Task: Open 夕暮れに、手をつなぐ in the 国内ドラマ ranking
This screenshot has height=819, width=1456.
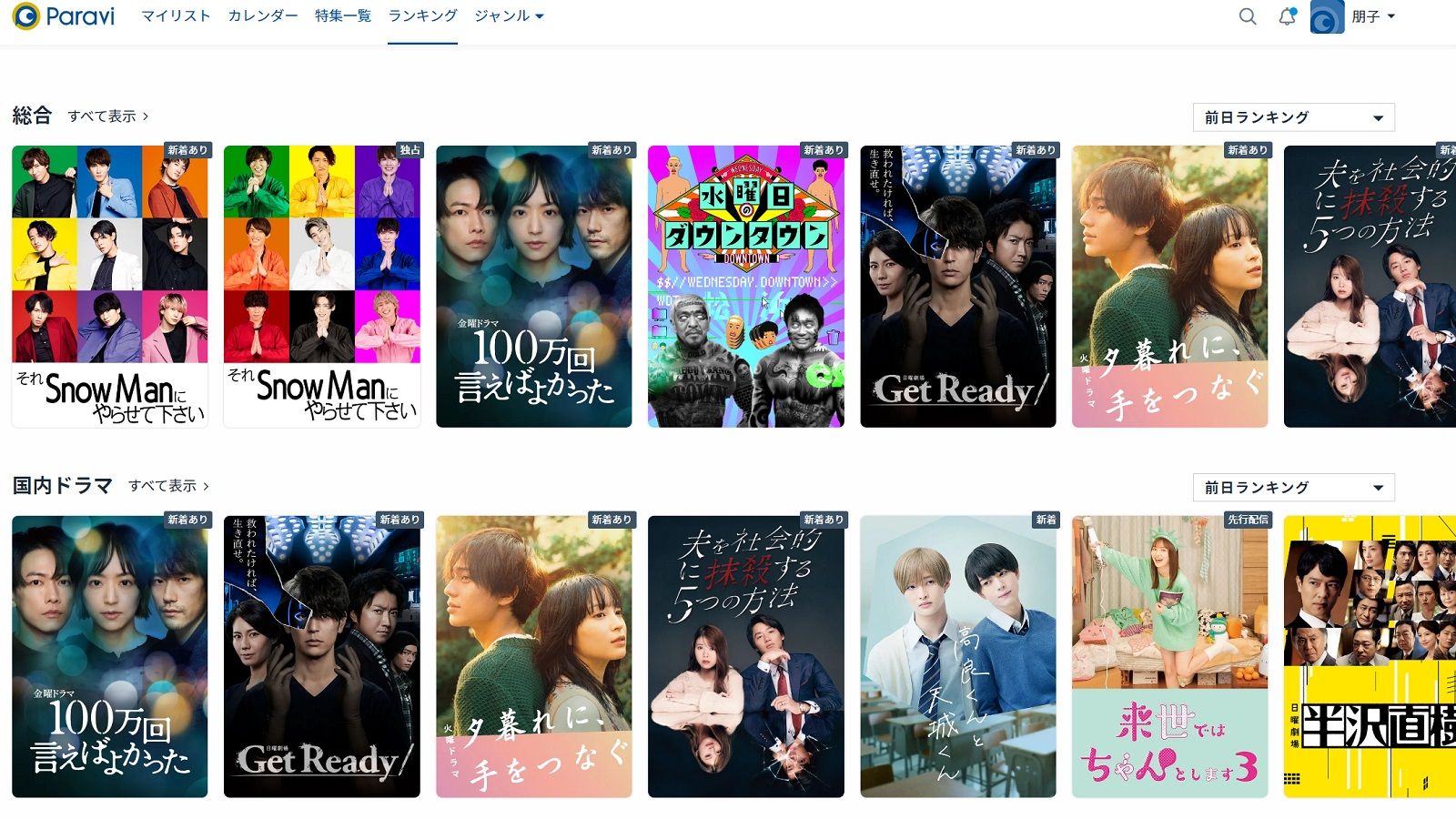Action: 533,657
